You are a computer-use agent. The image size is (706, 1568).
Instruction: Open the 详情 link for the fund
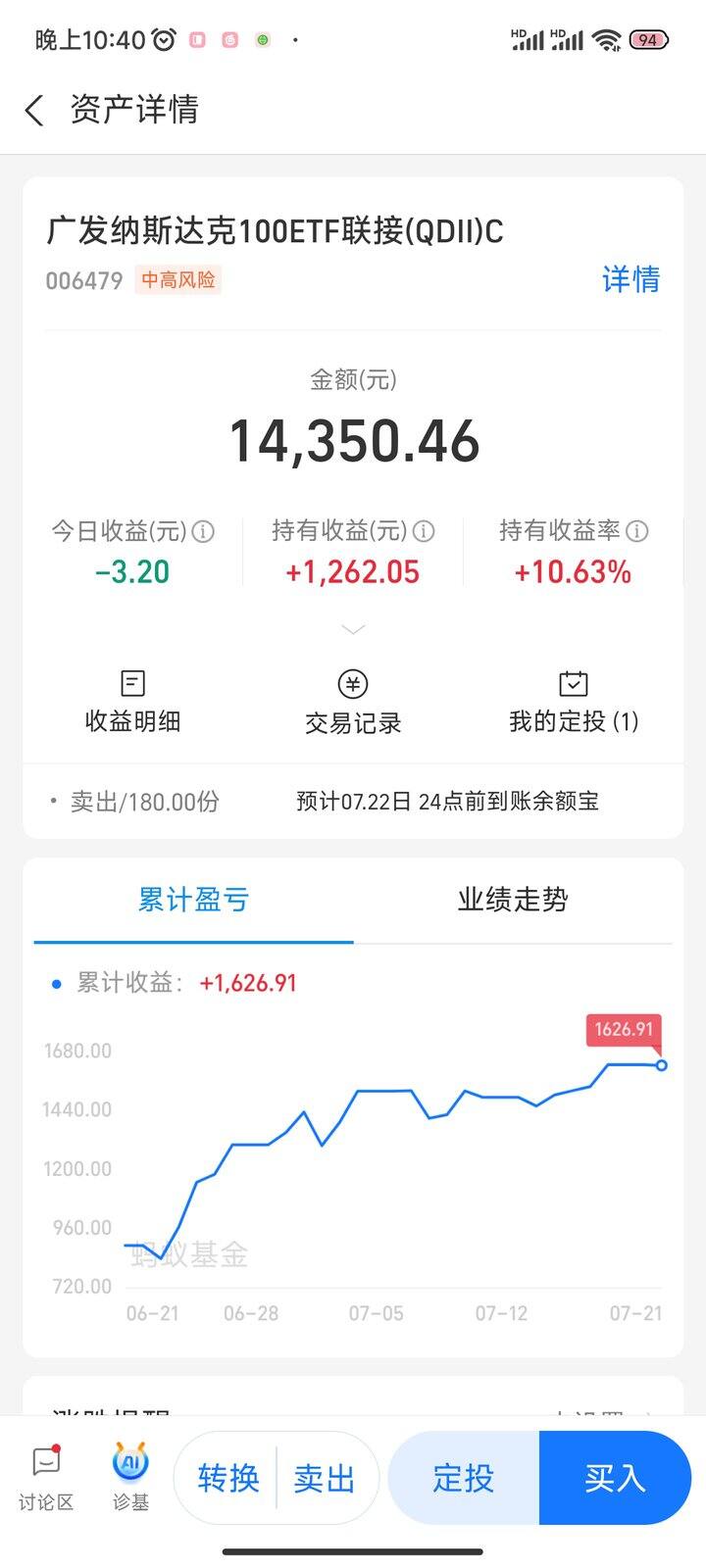point(630,279)
